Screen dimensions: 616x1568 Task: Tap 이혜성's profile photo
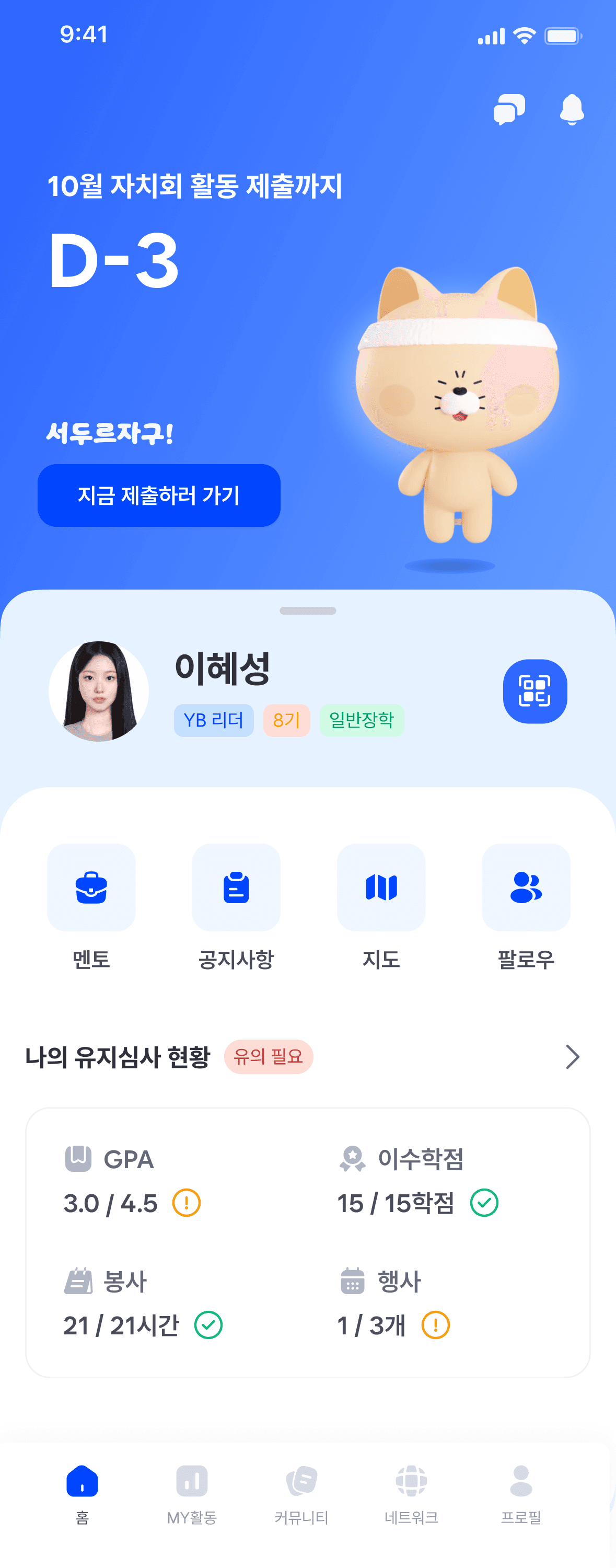[x=99, y=691]
